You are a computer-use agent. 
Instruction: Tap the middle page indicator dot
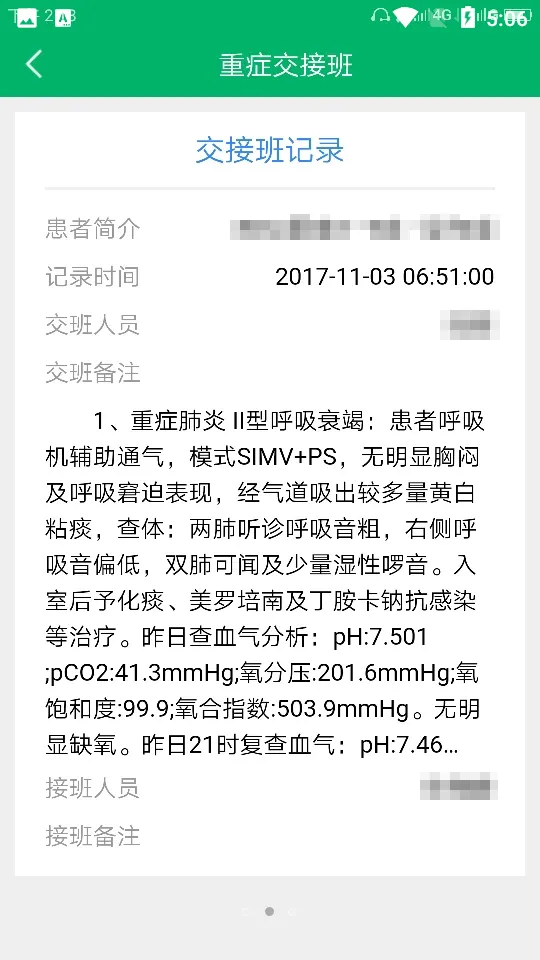point(269,912)
